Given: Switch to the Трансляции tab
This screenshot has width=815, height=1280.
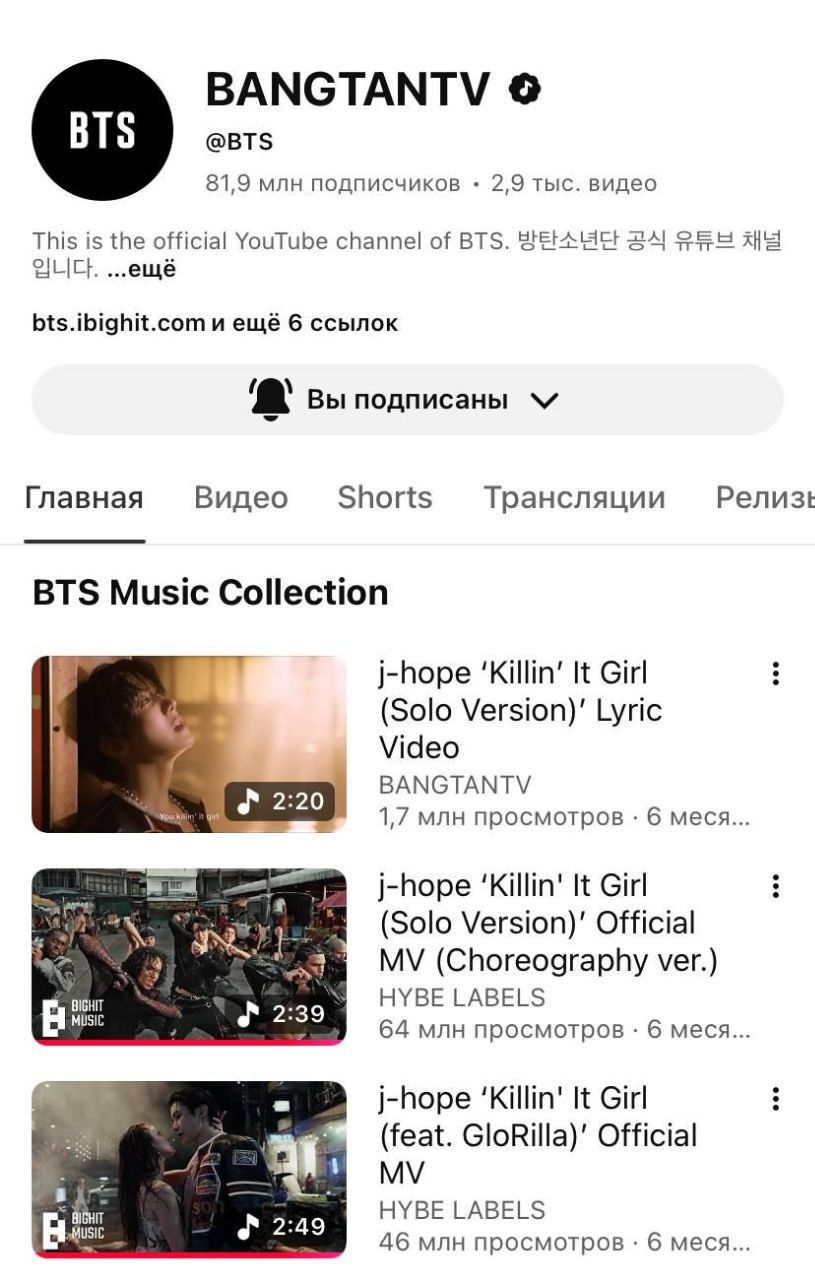Looking at the screenshot, I should [x=574, y=497].
